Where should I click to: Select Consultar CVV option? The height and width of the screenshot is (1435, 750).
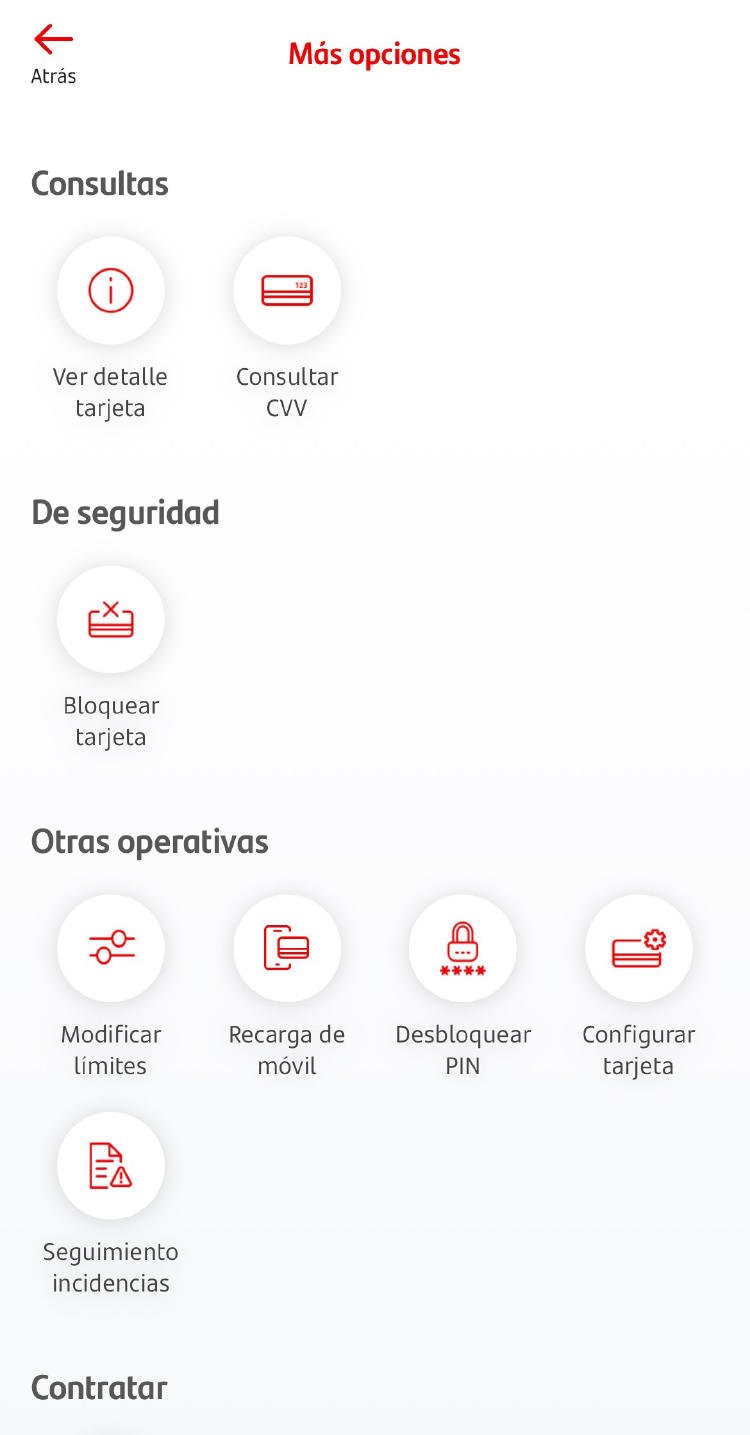[287, 291]
